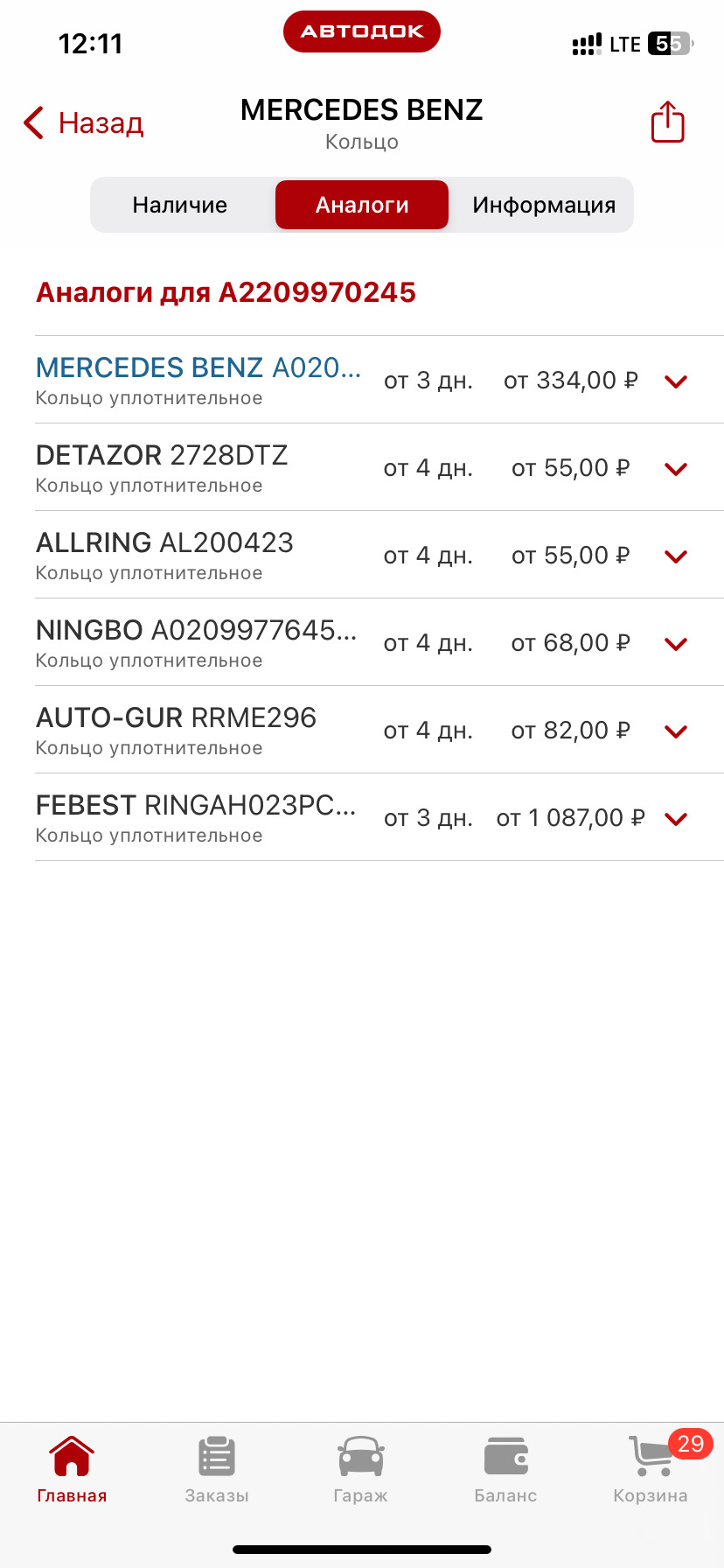Open the AUTO-GUR RRME296 analog row
724x1568 pixels.
(177, 729)
